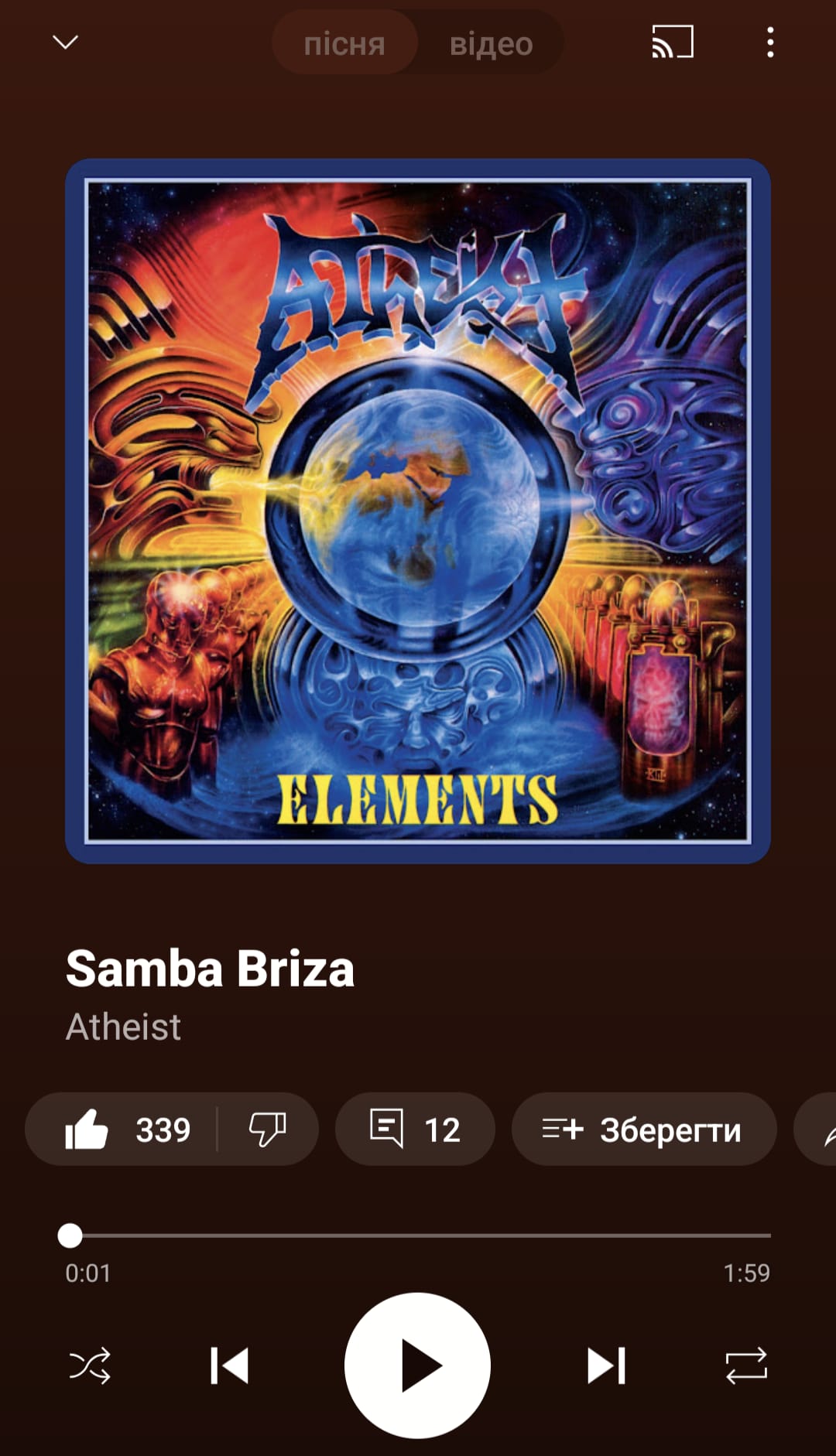Dislike the song with thumbs down

coord(268,1130)
